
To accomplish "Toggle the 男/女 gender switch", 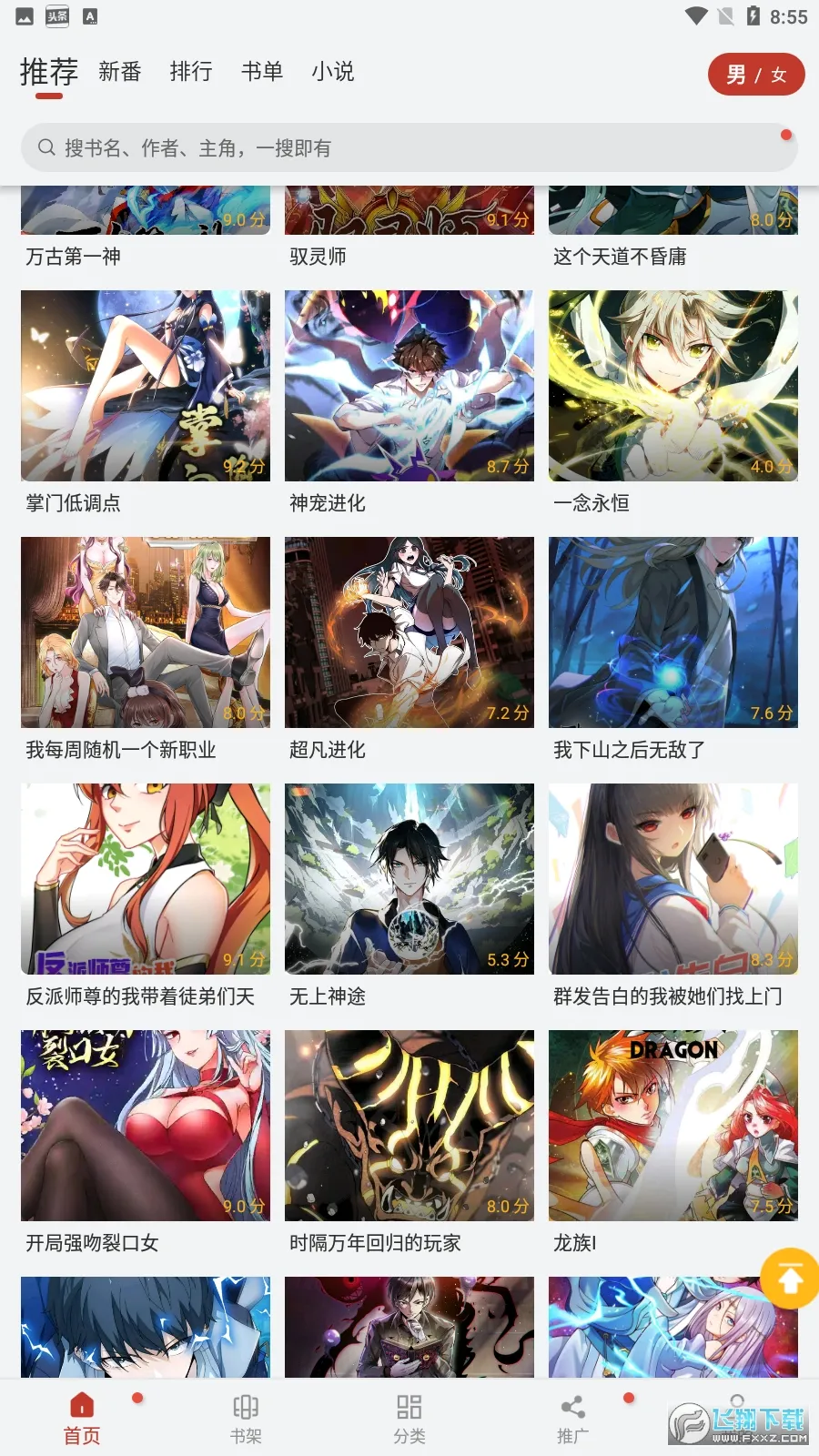I will pos(756,75).
